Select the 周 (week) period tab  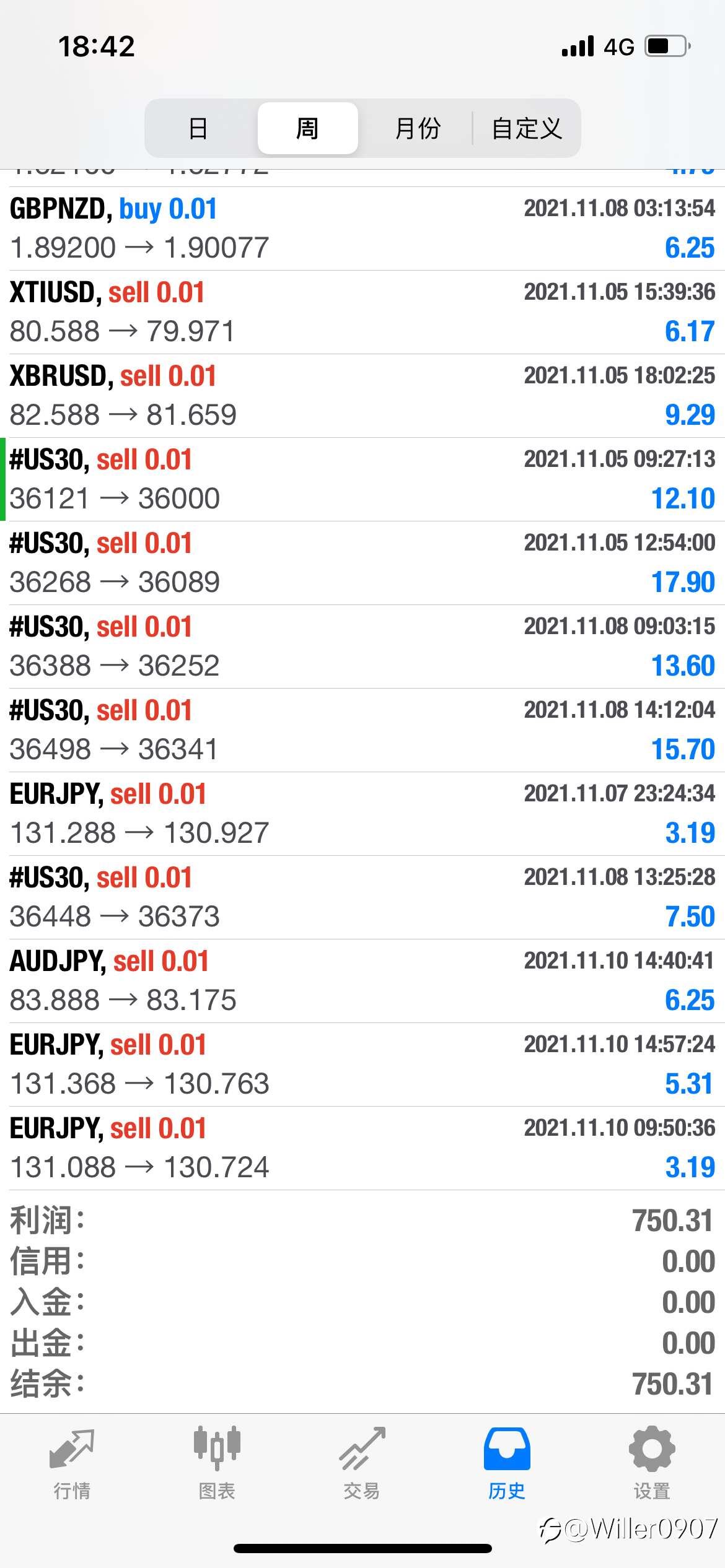coord(307,128)
